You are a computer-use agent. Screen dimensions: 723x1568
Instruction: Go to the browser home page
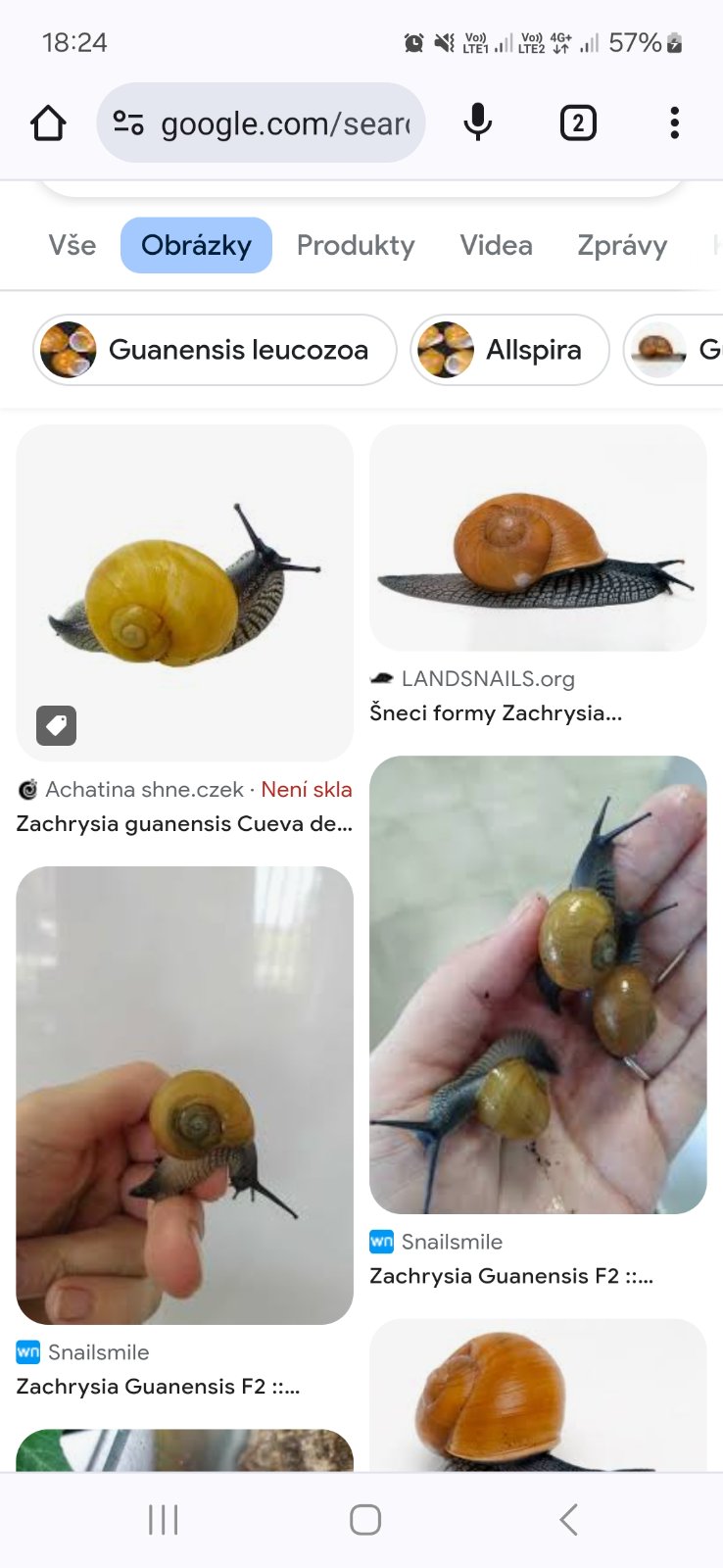point(48,123)
